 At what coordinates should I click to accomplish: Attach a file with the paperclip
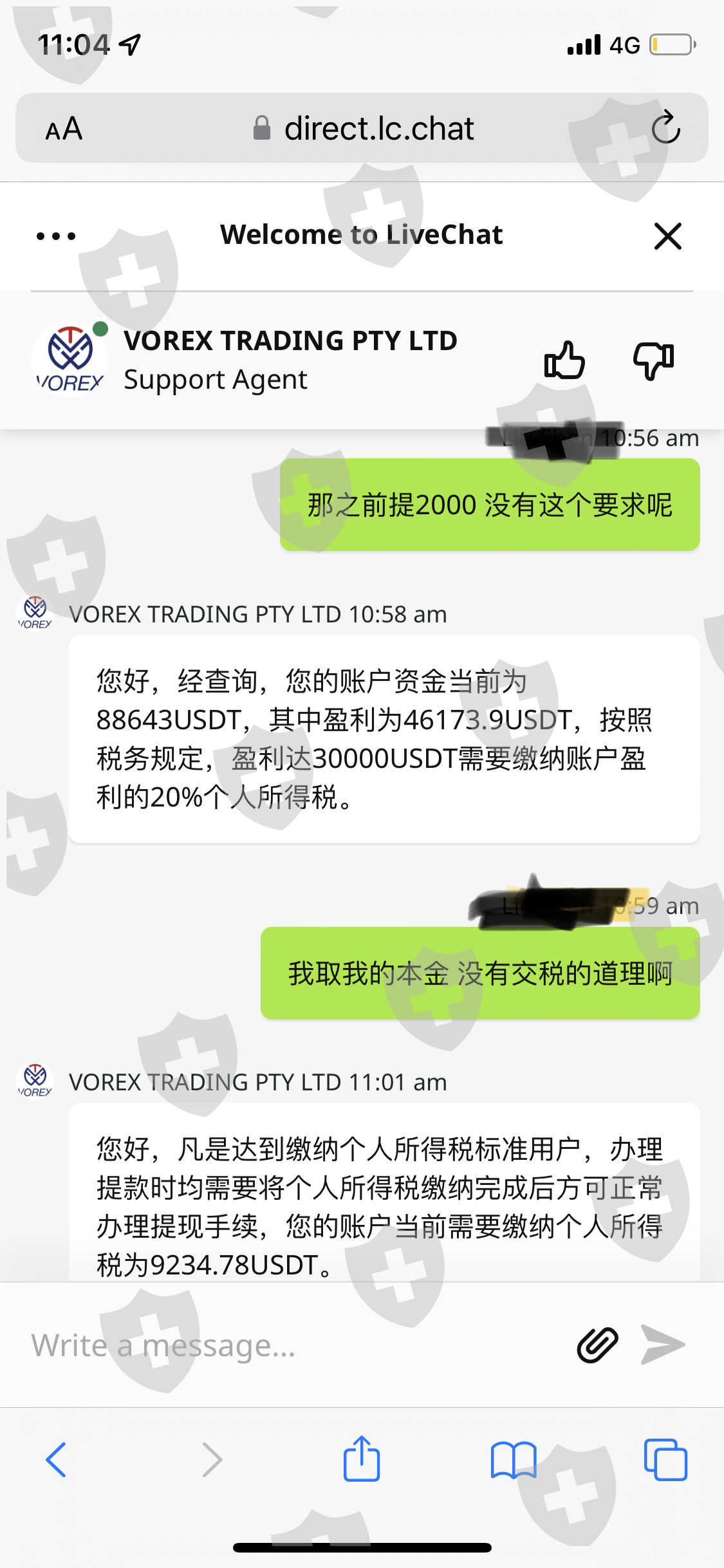tap(597, 1345)
